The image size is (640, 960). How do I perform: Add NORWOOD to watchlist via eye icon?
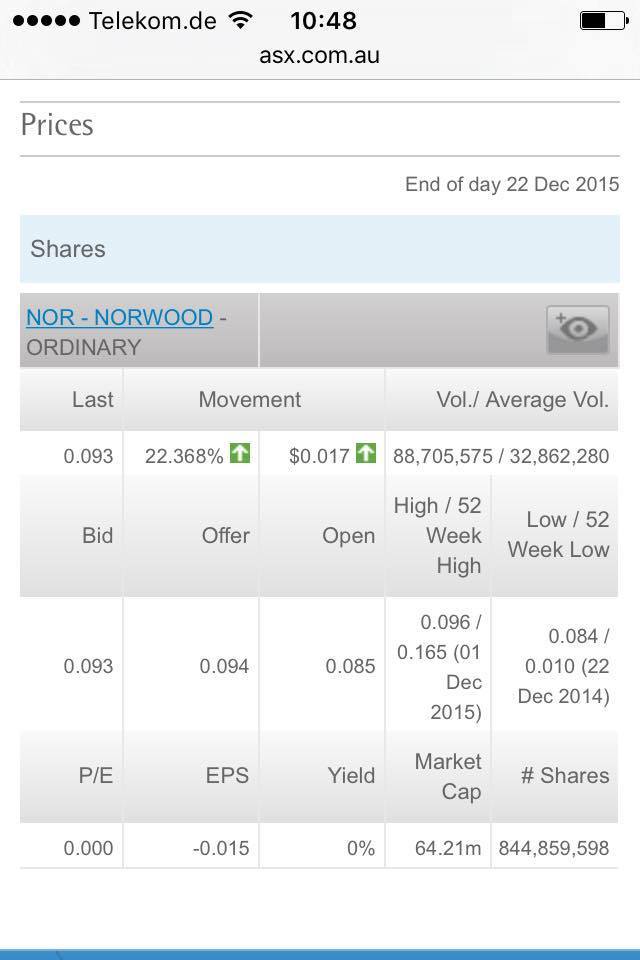pos(577,330)
